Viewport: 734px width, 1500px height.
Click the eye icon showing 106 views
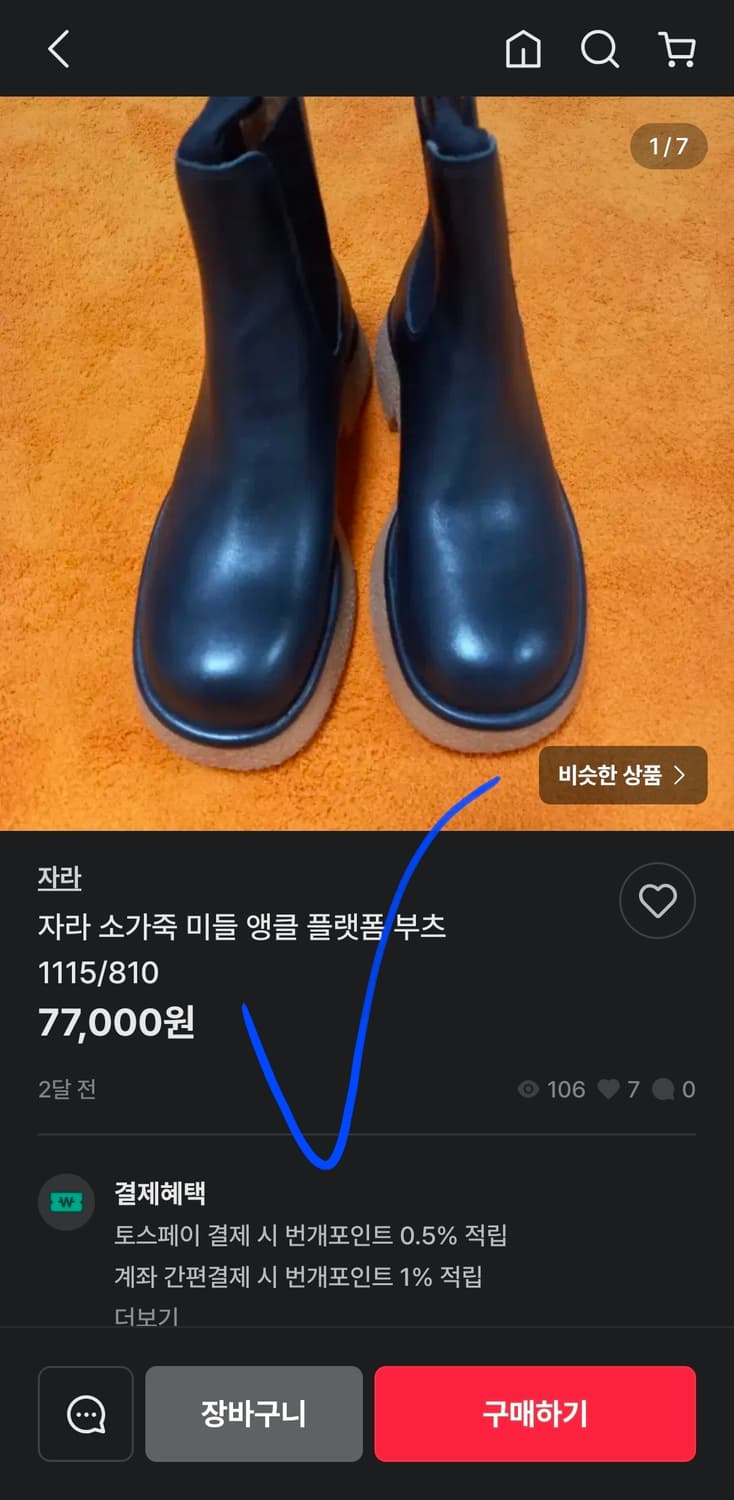[x=531, y=1090]
